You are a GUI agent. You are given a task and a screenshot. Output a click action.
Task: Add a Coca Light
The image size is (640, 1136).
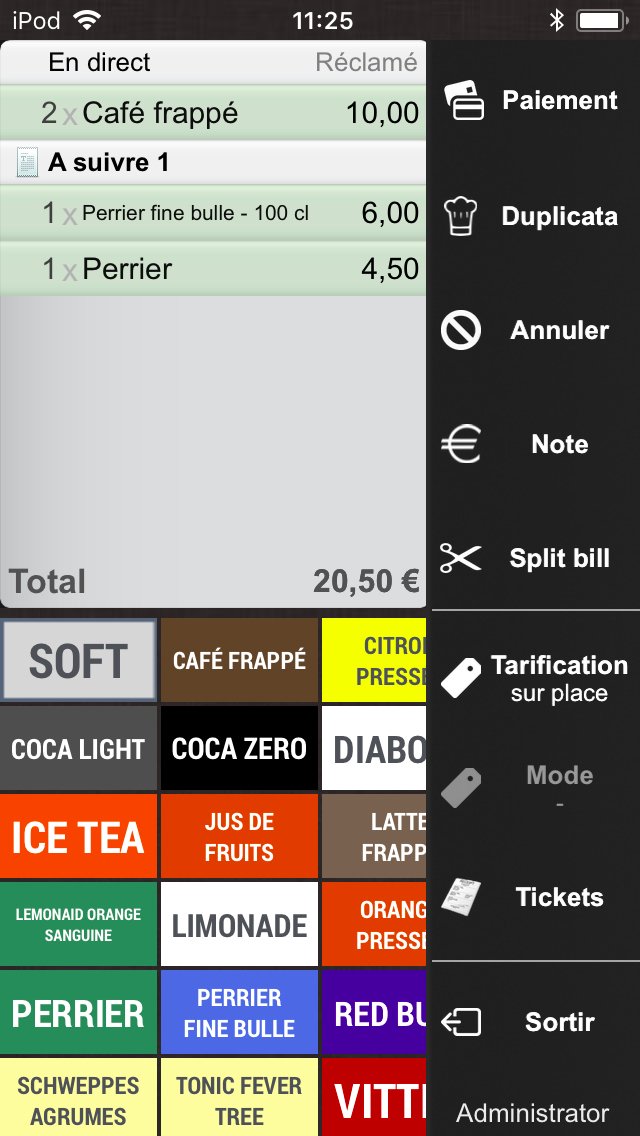click(78, 748)
